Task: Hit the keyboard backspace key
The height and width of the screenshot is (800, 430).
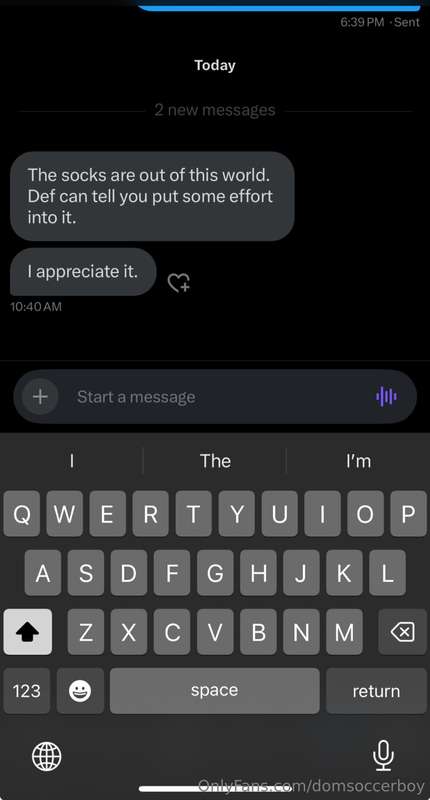Action: tap(402, 632)
